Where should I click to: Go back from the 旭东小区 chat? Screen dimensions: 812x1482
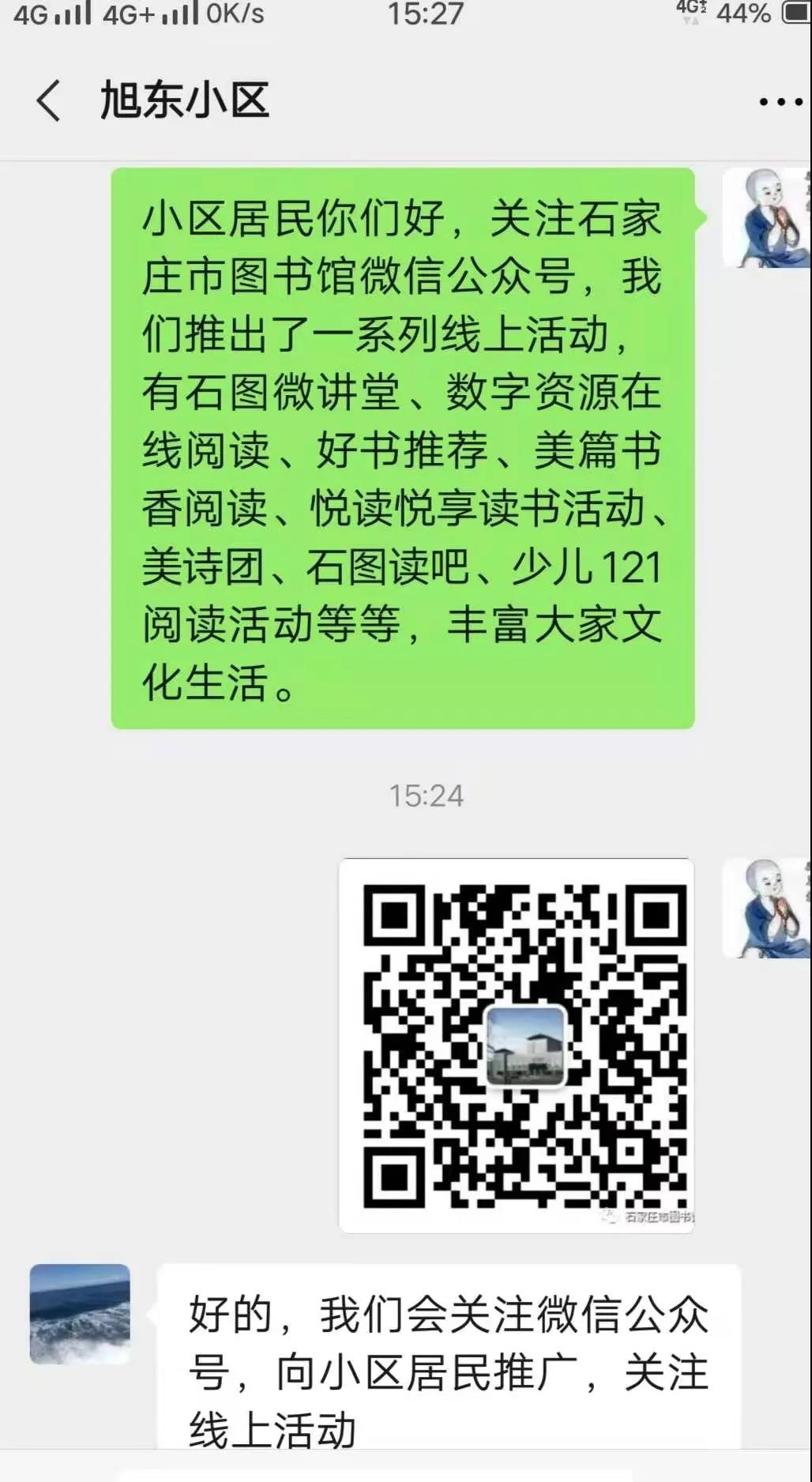pyautogui.click(x=49, y=101)
